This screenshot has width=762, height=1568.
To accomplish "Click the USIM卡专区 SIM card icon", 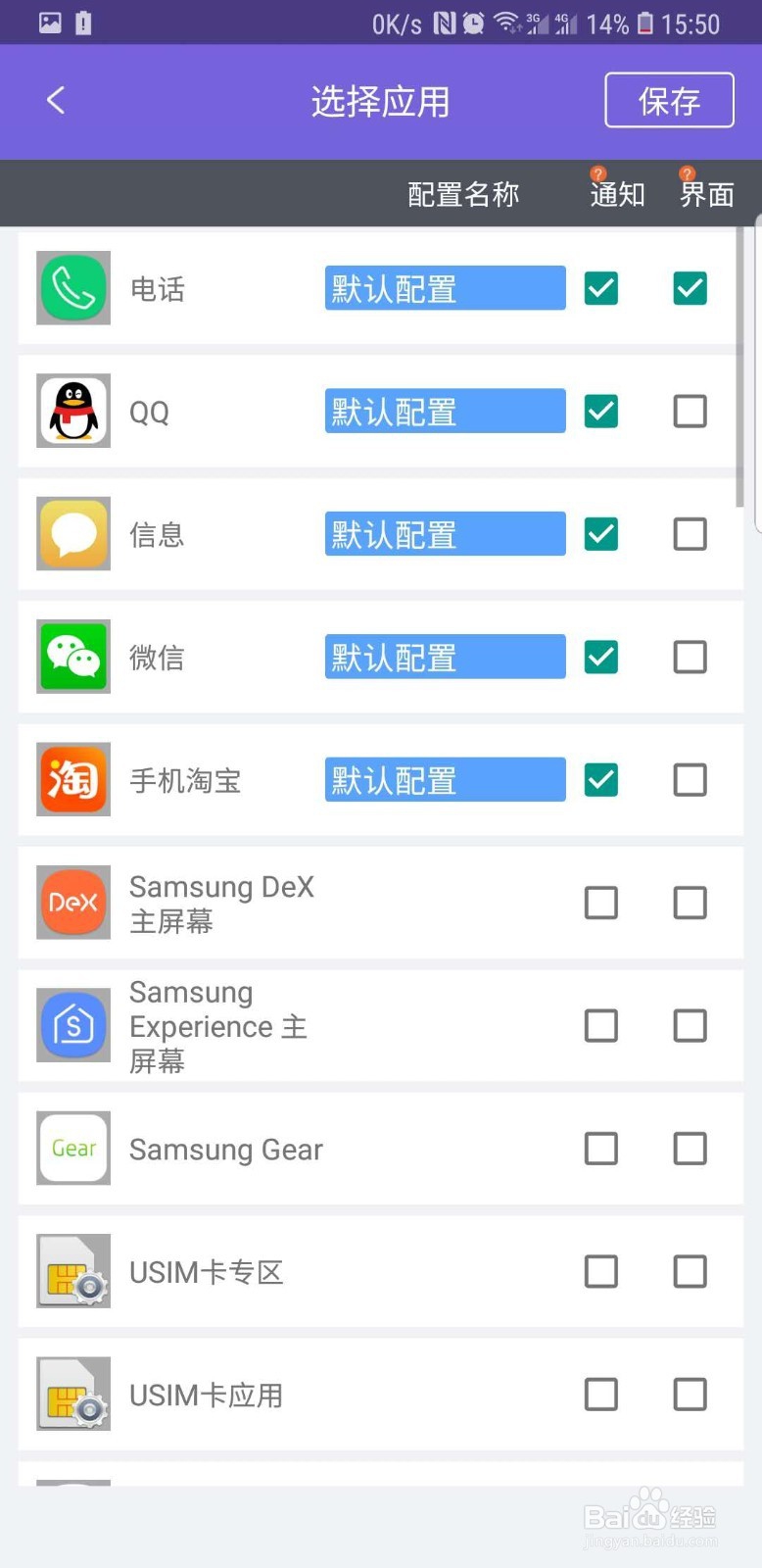I will tap(72, 1271).
